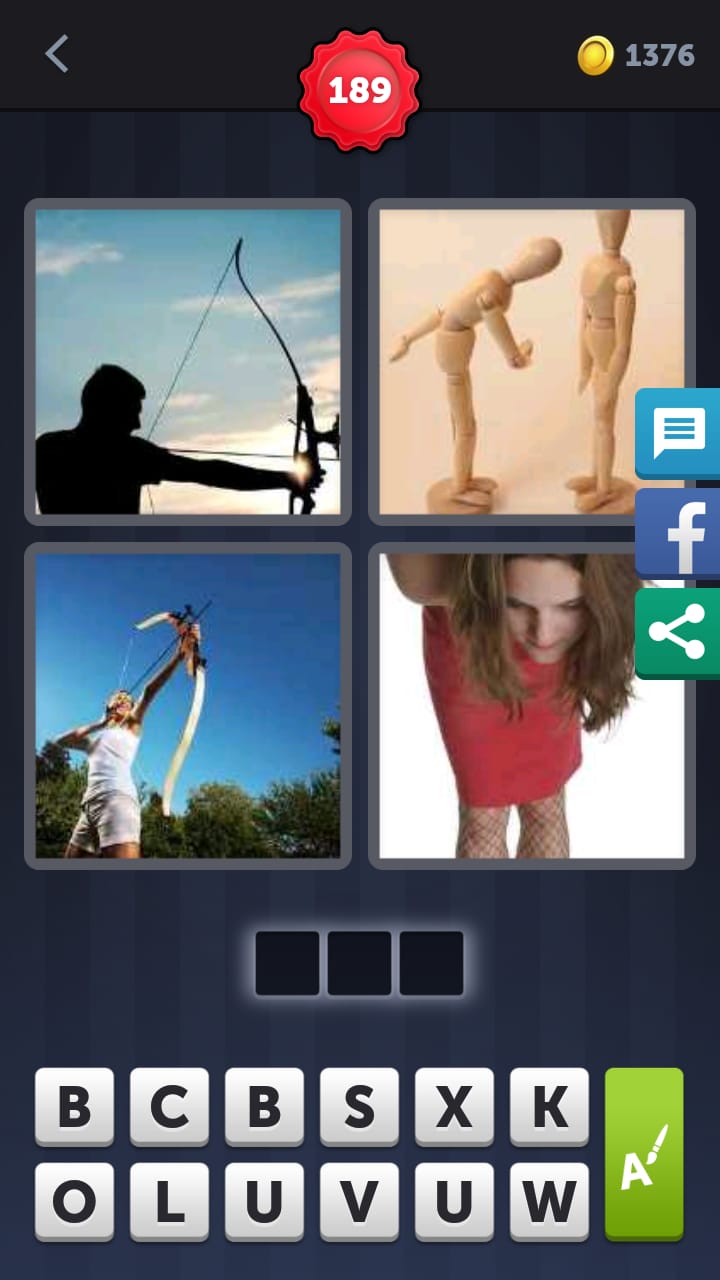Use the green hint button
This screenshot has height=1280, width=720.
644,1154
